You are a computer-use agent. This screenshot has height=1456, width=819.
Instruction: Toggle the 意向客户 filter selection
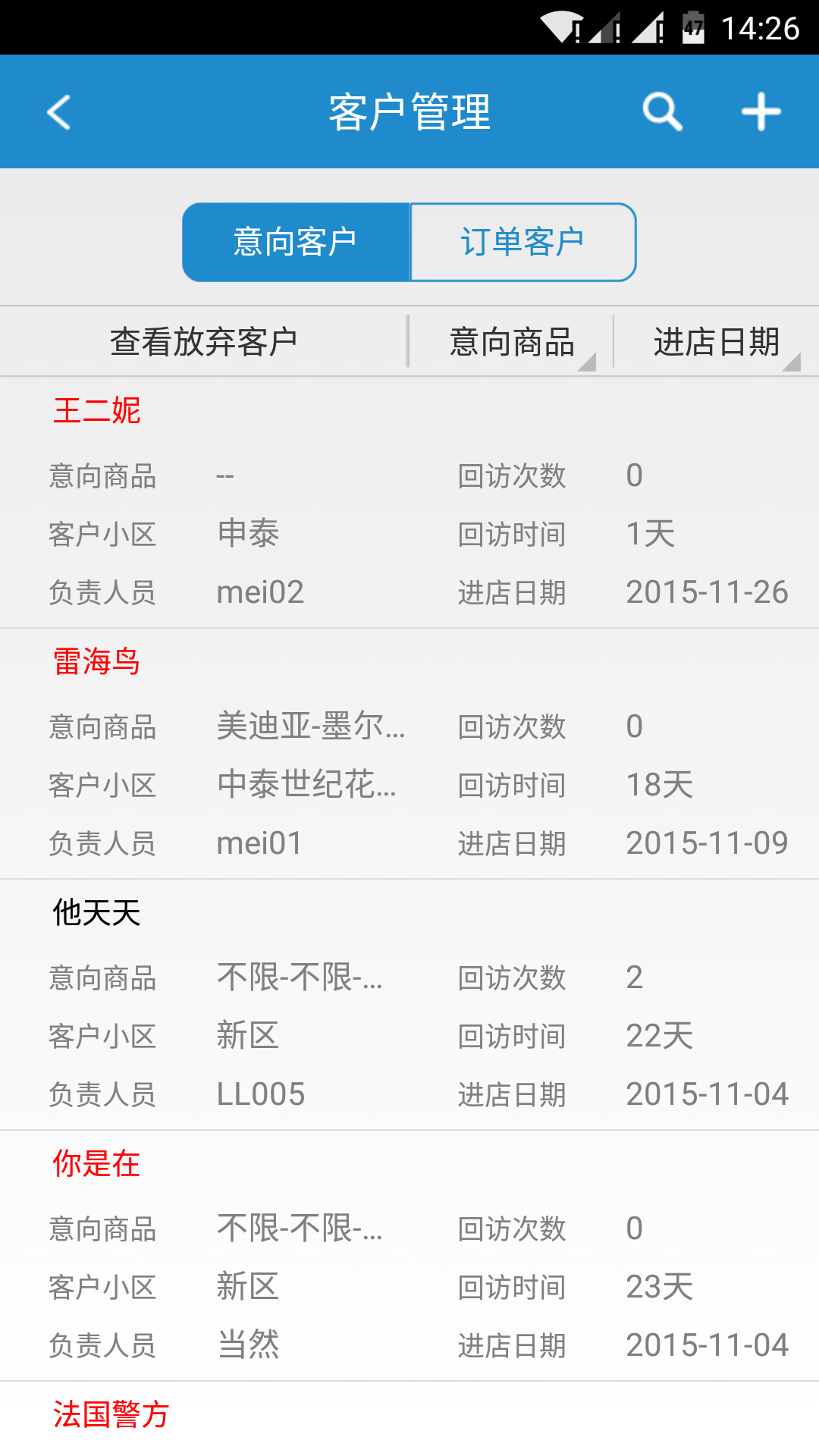pyautogui.click(x=295, y=241)
